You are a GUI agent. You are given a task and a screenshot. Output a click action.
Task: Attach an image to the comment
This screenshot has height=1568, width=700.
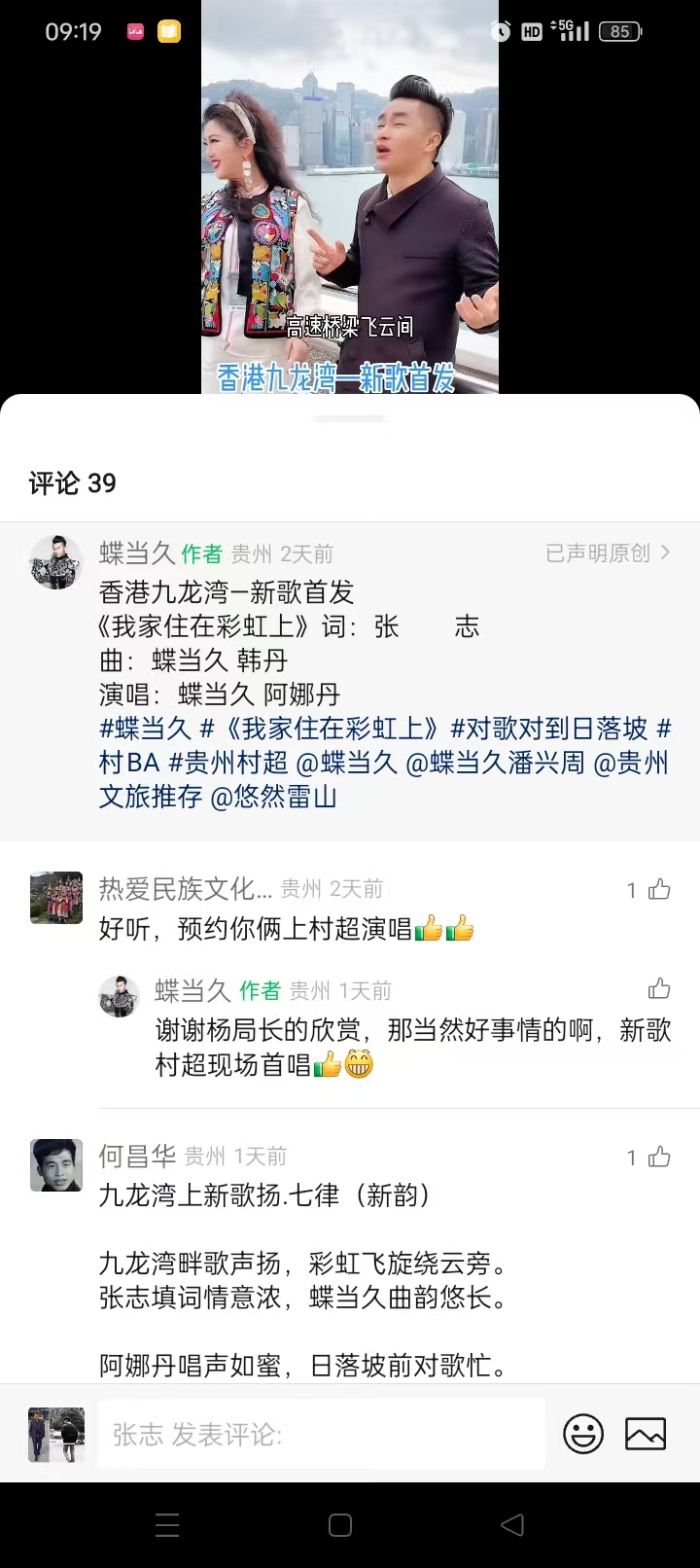646,1434
